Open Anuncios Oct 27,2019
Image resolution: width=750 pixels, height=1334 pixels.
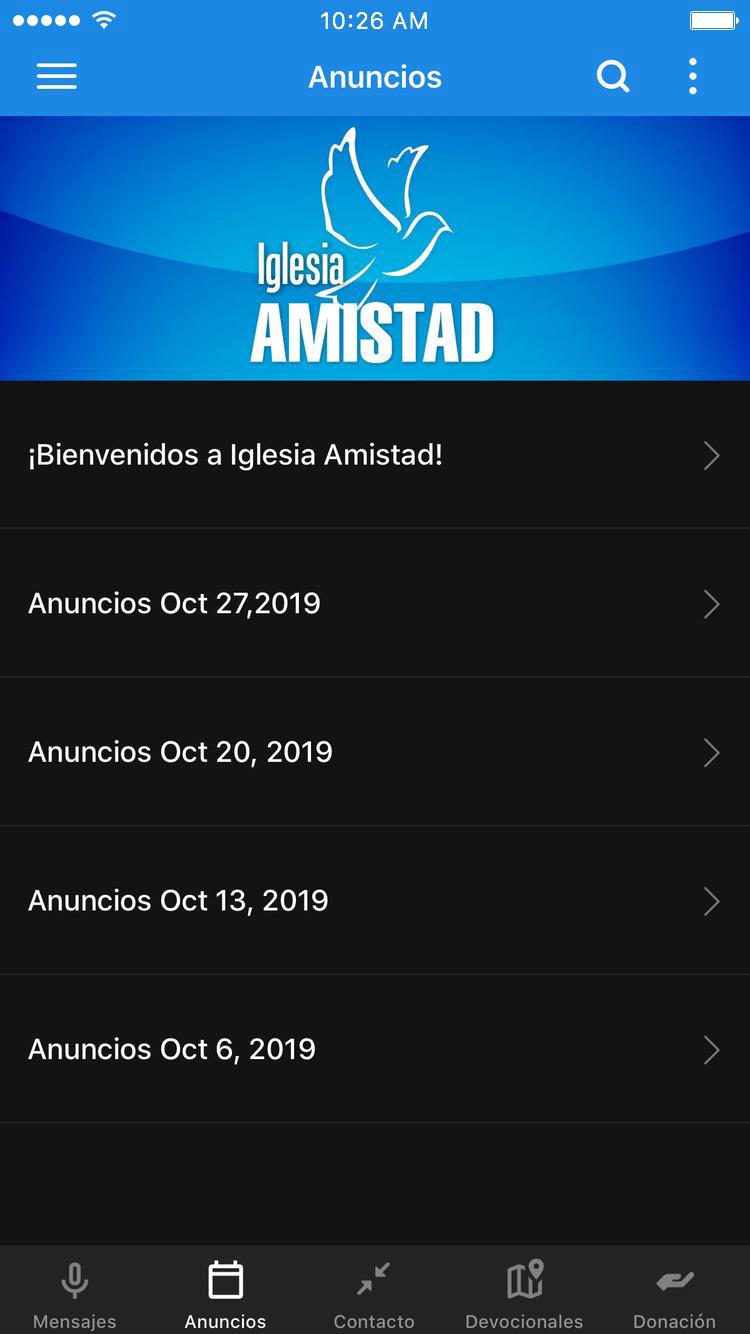375,603
